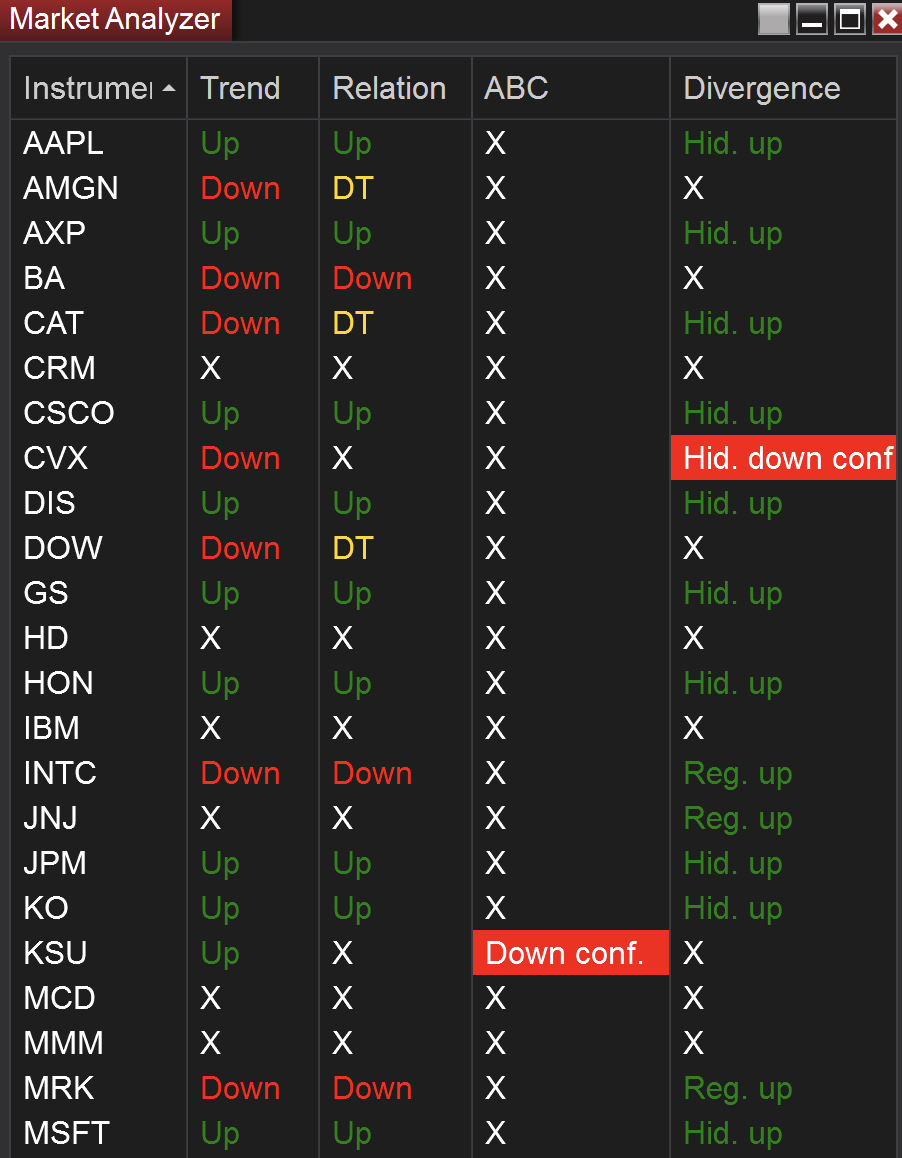Image resolution: width=902 pixels, height=1158 pixels.
Task: Close the Market Analyzer window
Action: click(x=886, y=18)
